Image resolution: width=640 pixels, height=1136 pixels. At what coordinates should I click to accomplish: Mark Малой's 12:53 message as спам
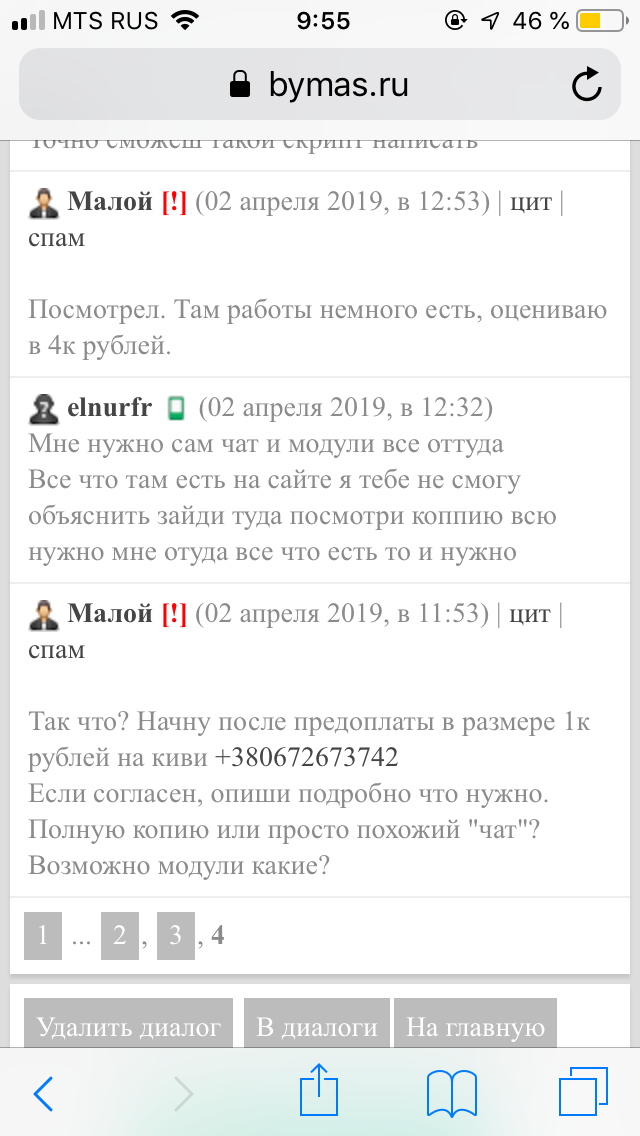57,238
